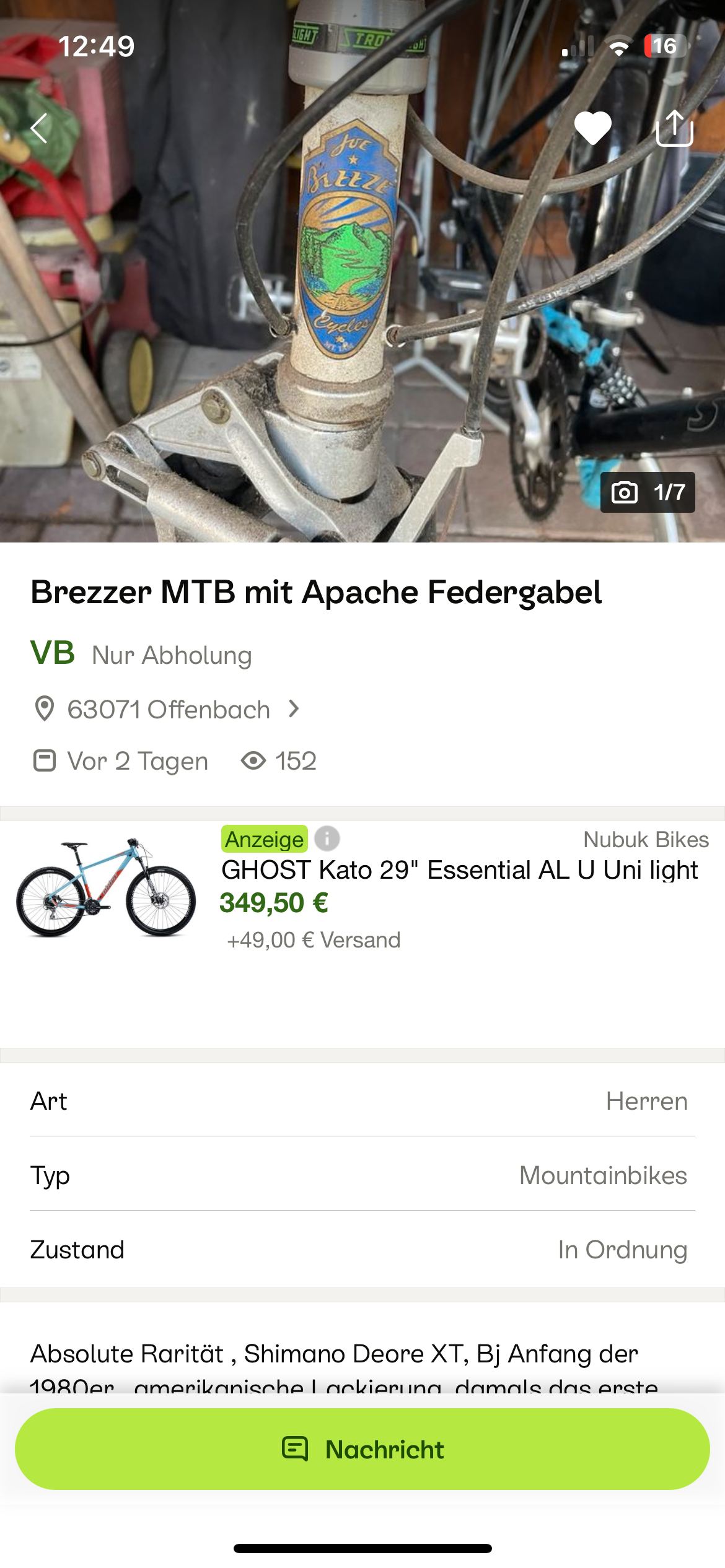The image size is (725, 1568).
Task: Toggle the heart favorite icon
Action: (x=593, y=128)
